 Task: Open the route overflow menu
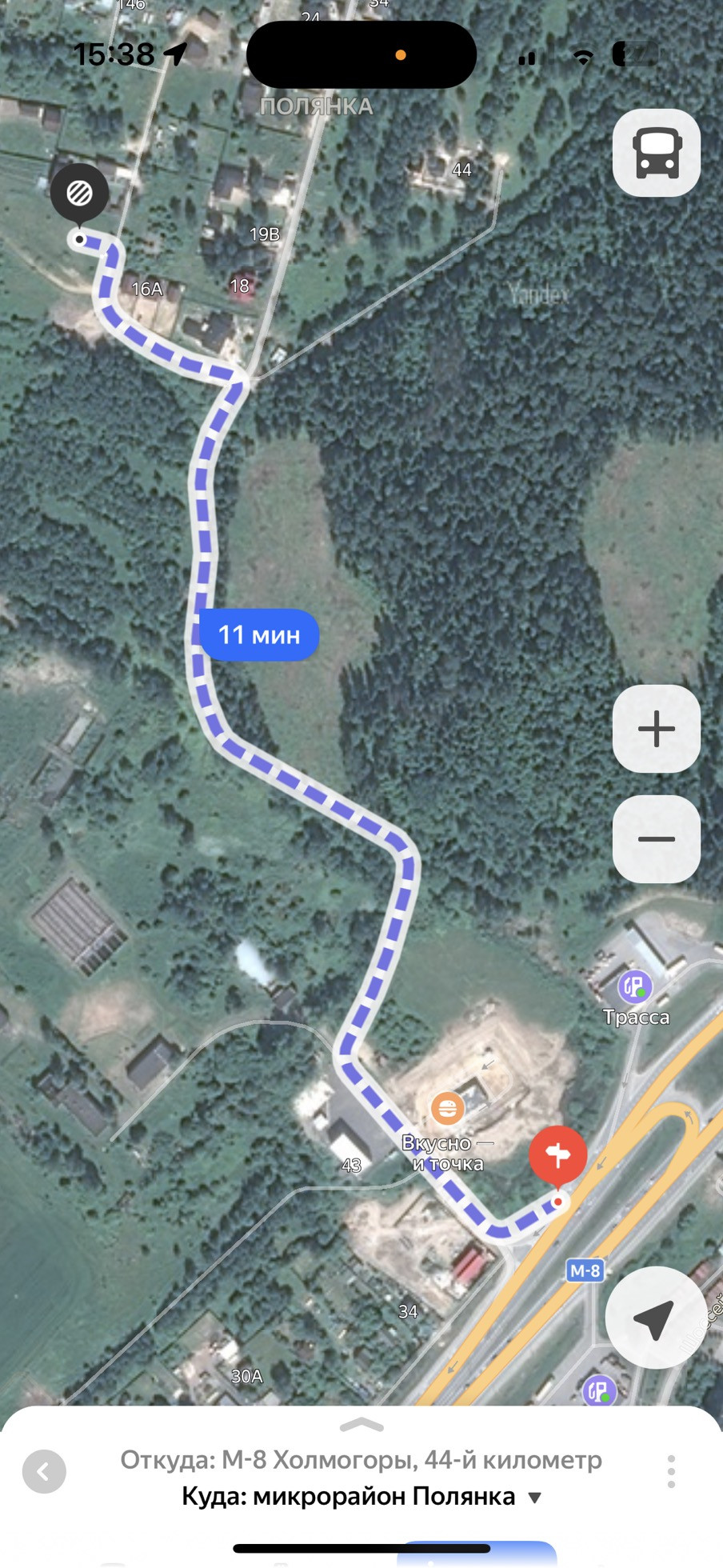tap(671, 1471)
